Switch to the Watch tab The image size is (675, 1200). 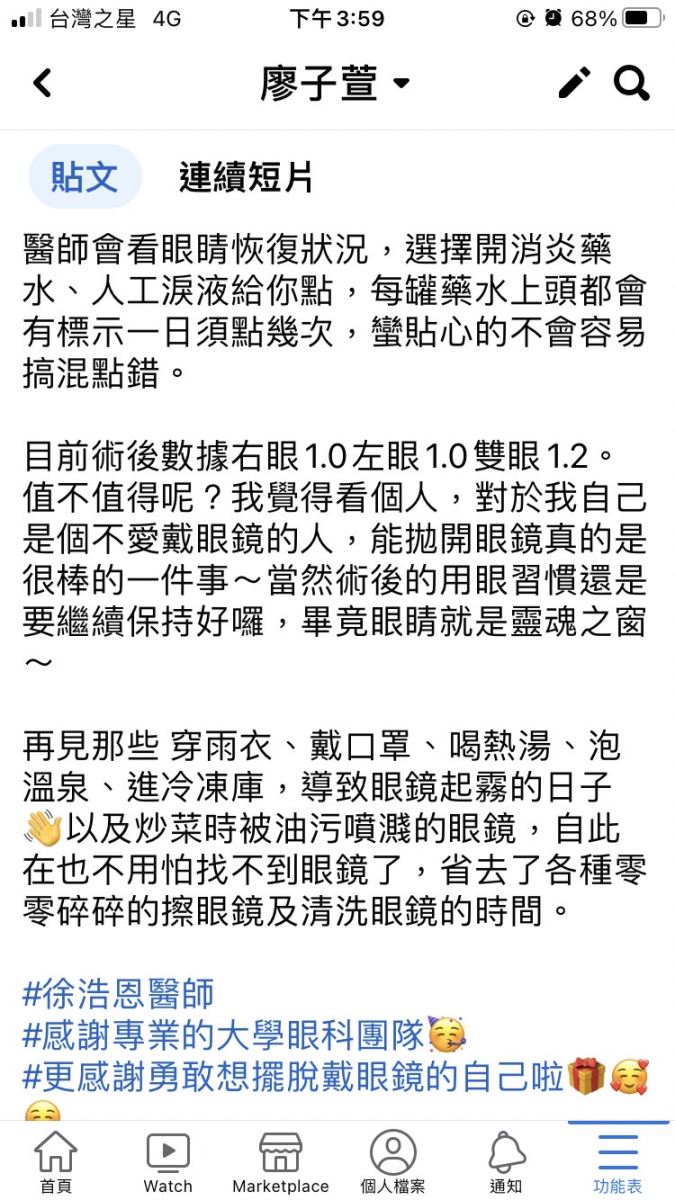(x=168, y=1162)
